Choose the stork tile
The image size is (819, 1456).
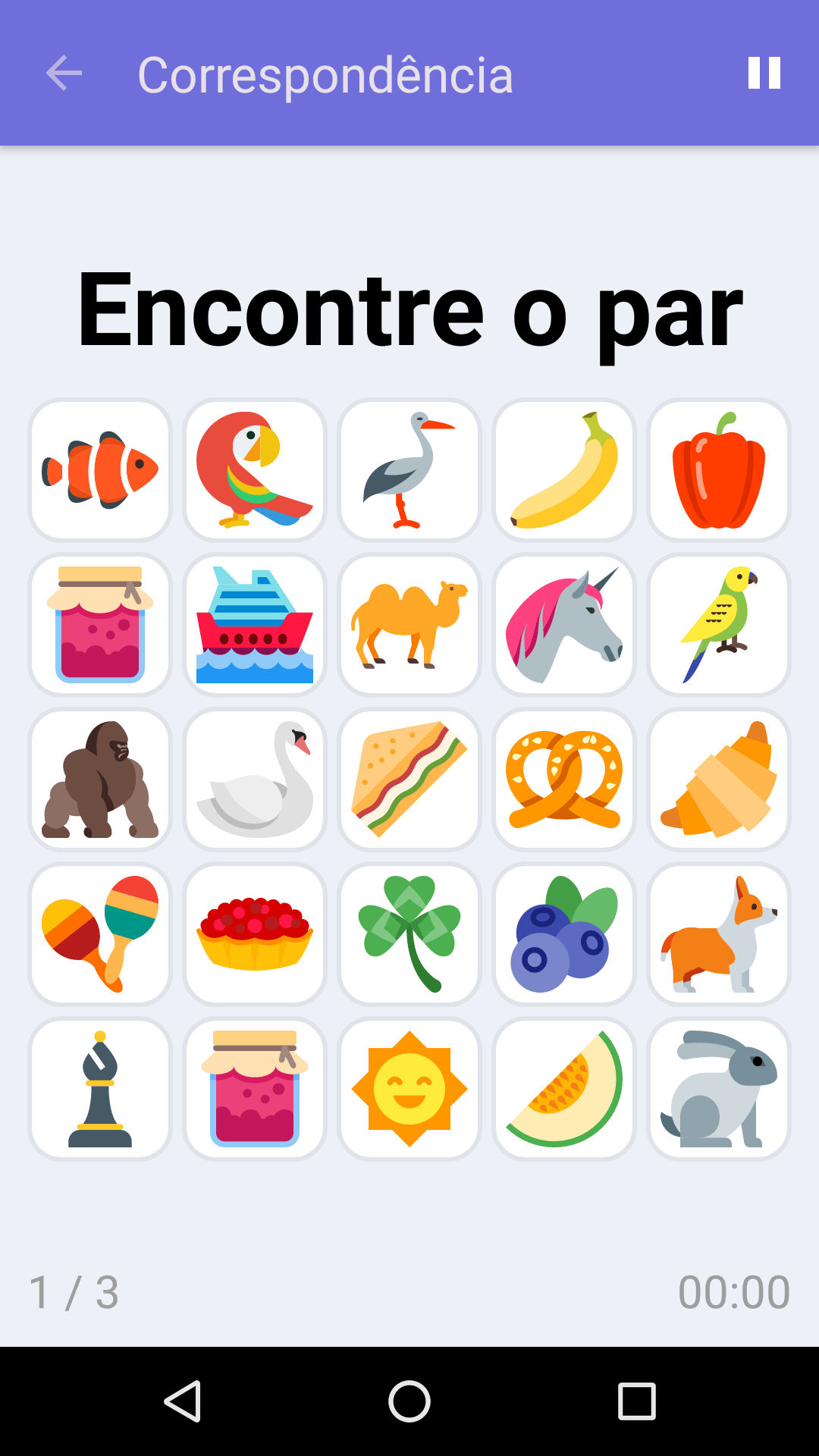(409, 470)
